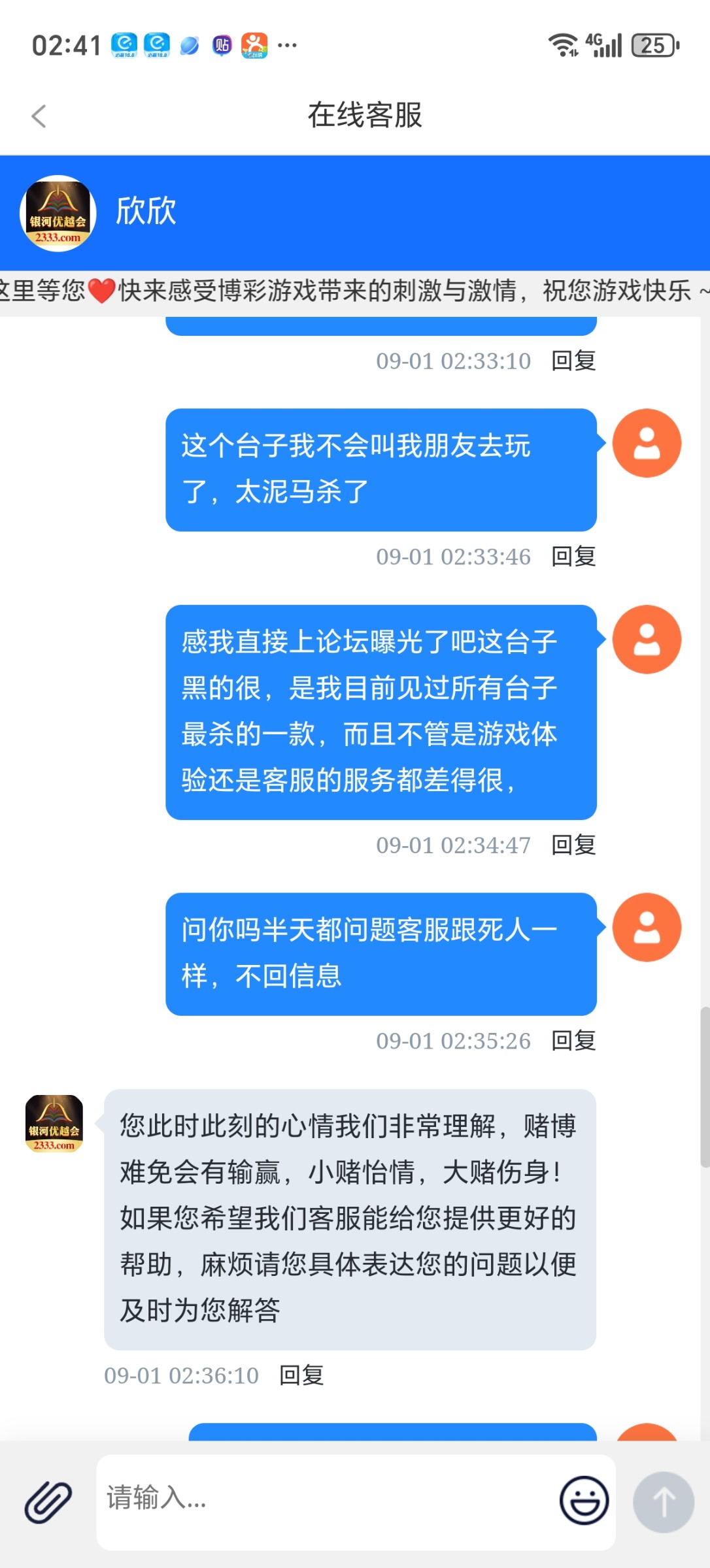Attach a file with the paperclip icon
710x1568 pixels.
point(48,1501)
